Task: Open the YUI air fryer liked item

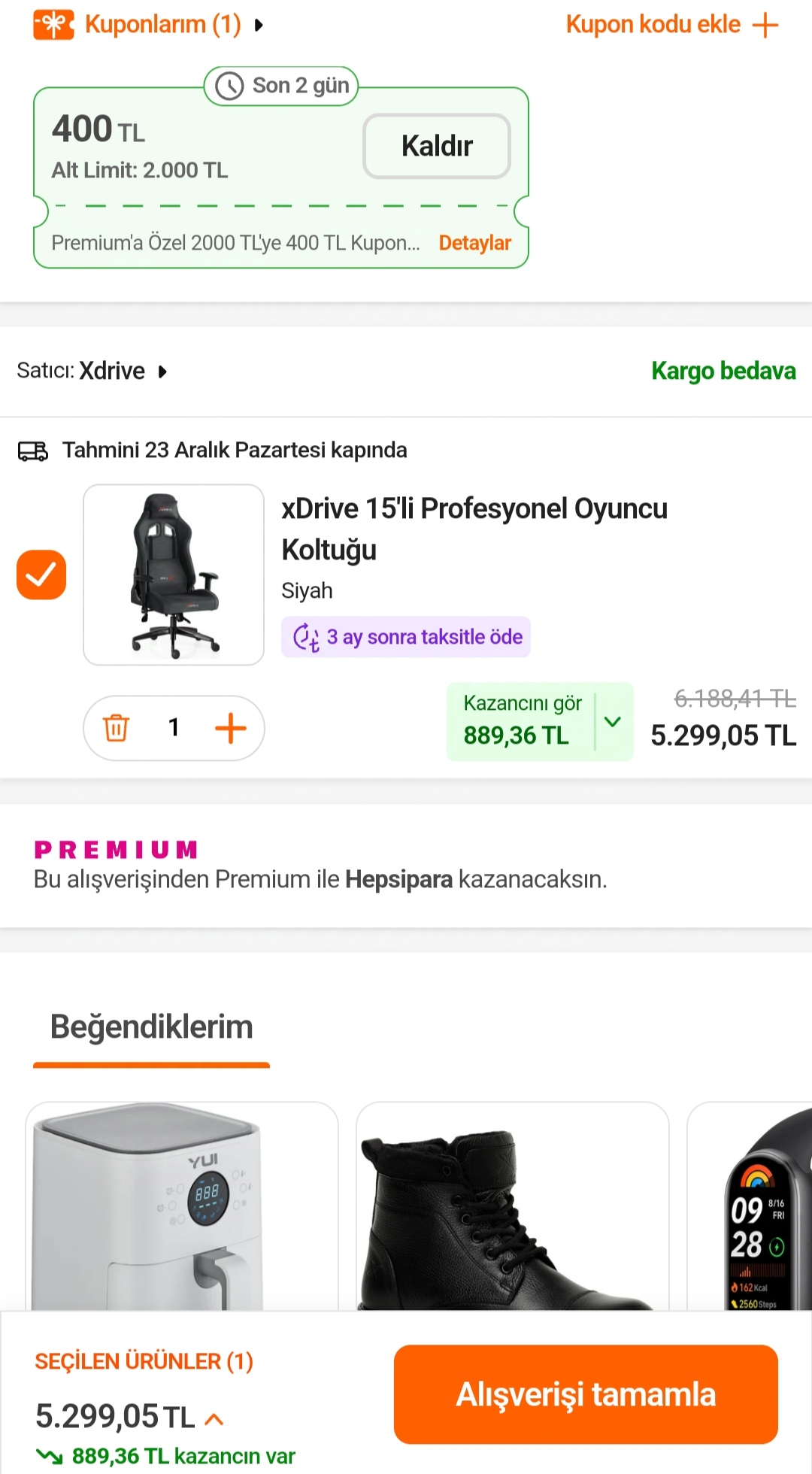Action: [182, 1206]
